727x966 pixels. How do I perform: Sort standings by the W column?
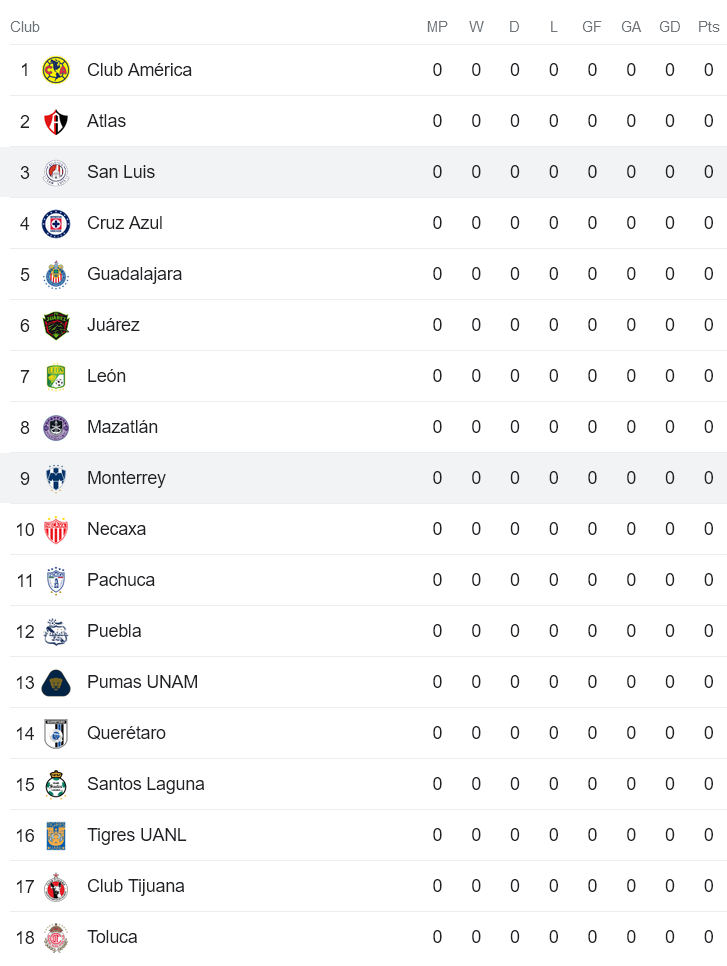476,27
